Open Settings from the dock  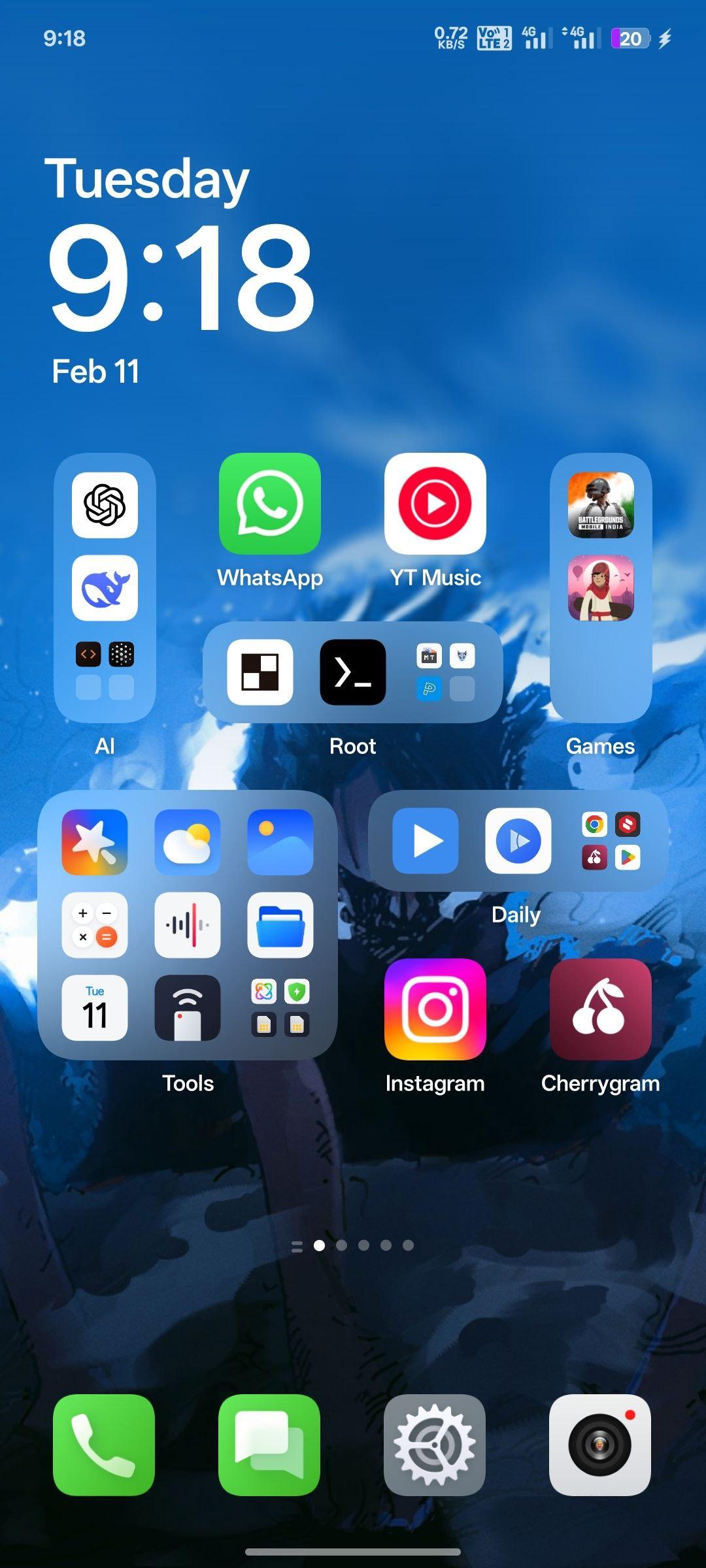tap(435, 1445)
